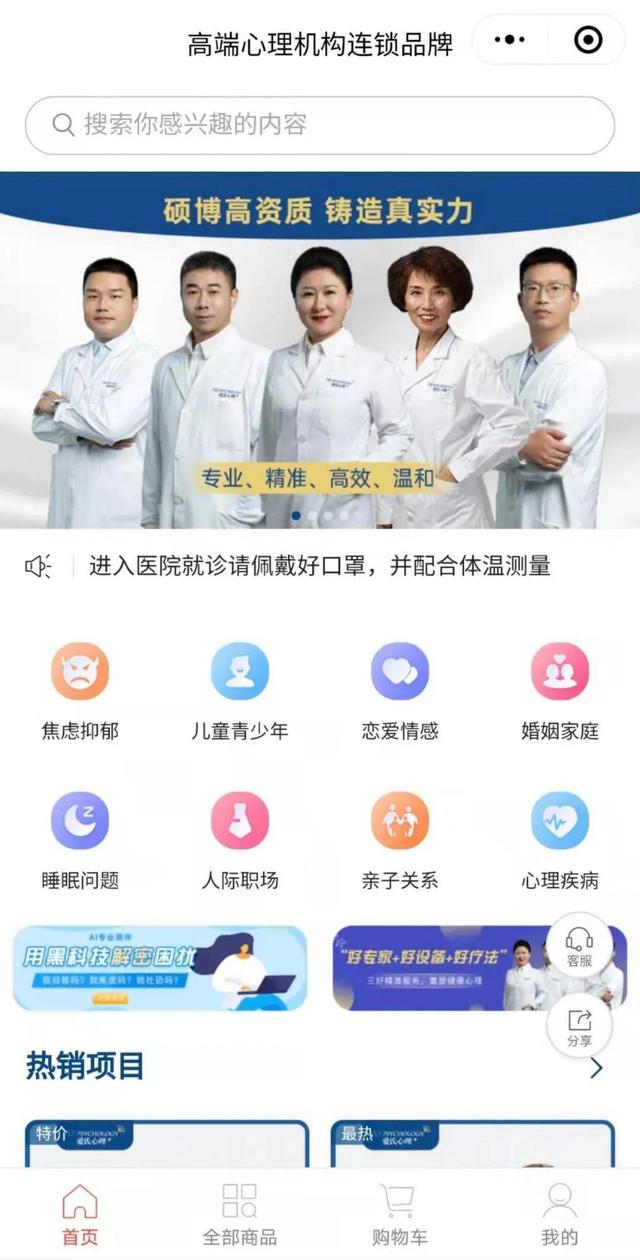The height and width of the screenshot is (1260, 640).
Task: Open the 好专家+好设备+好疗法 banner
Action: [440, 968]
